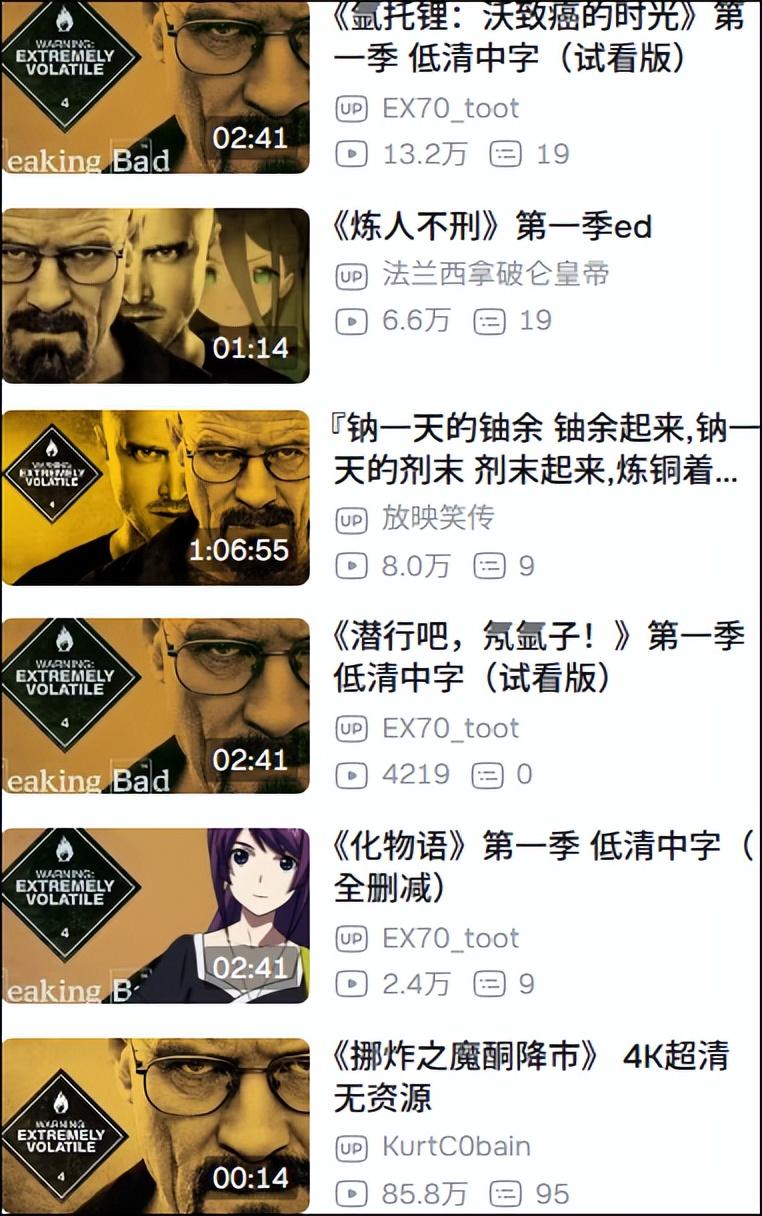The image size is (762, 1216).
Task: Watch 《潜行吧，氖氩子！》第一季 video
Action: click(x=155, y=705)
